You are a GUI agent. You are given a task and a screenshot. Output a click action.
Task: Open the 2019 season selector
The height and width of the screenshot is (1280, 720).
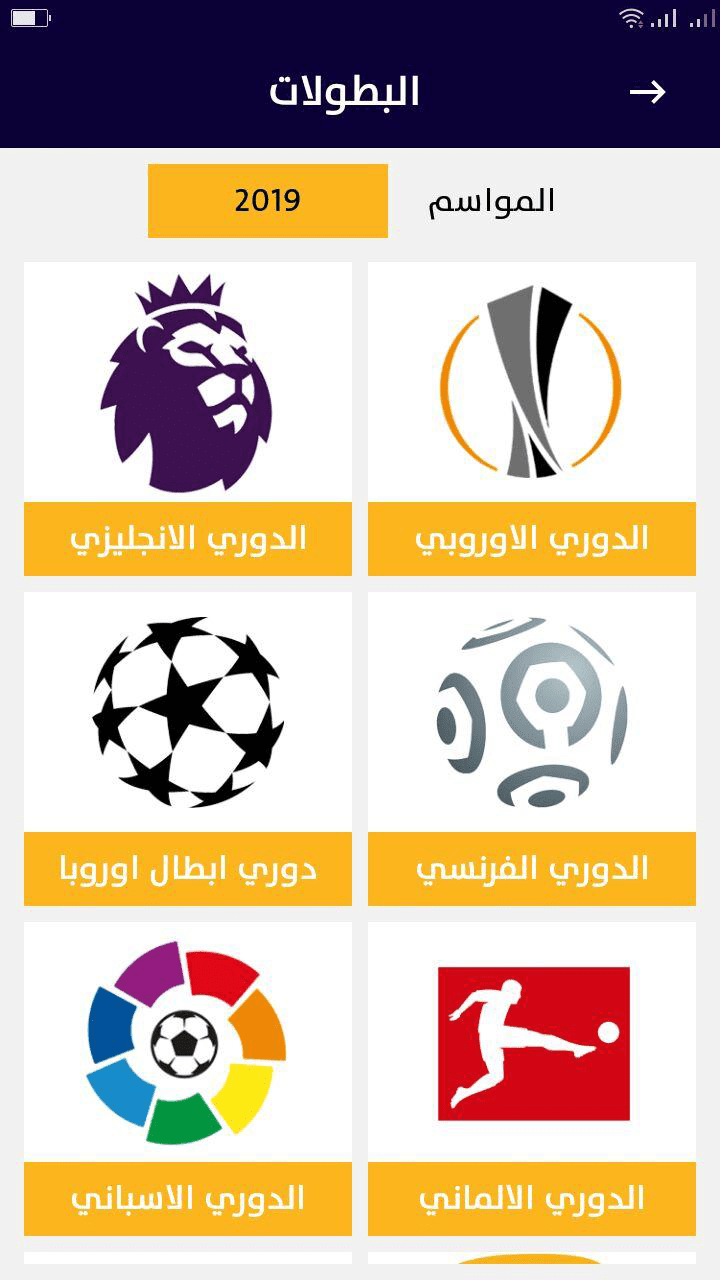pos(268,201)
